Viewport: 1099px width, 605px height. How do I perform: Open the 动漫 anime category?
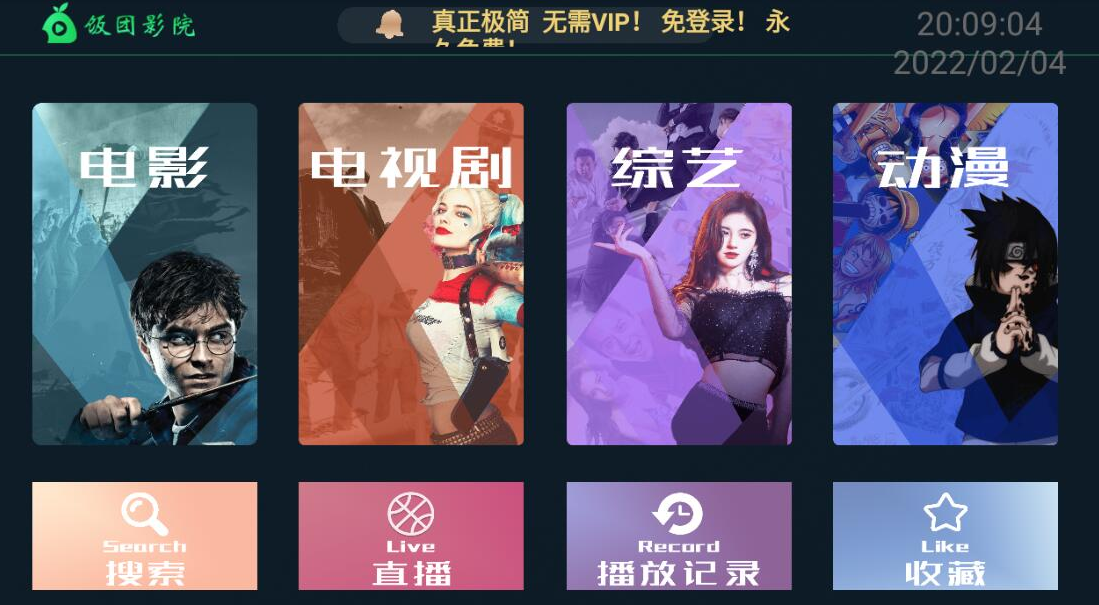click(945, 273)
